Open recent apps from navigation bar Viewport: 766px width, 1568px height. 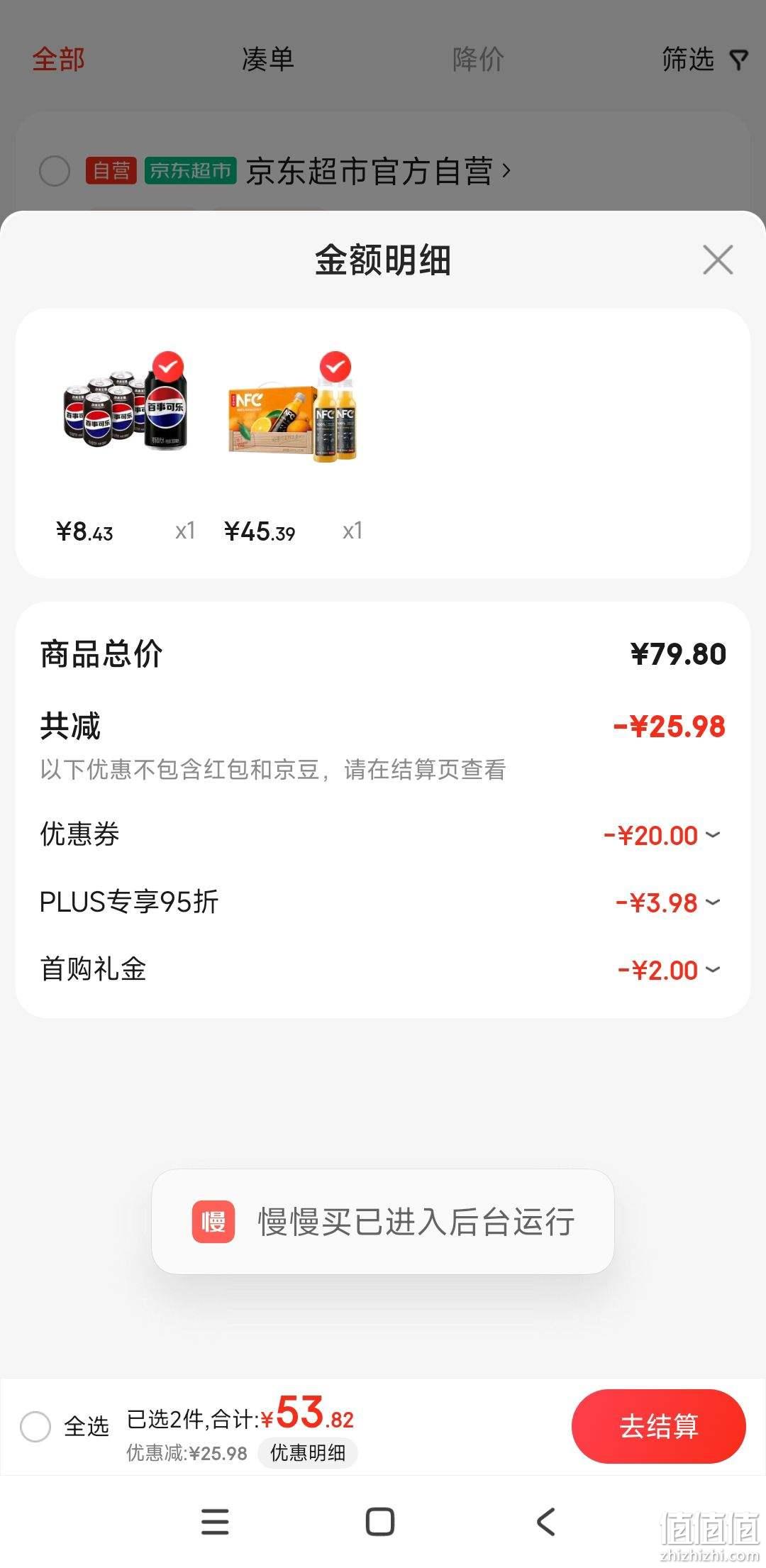215,1522
